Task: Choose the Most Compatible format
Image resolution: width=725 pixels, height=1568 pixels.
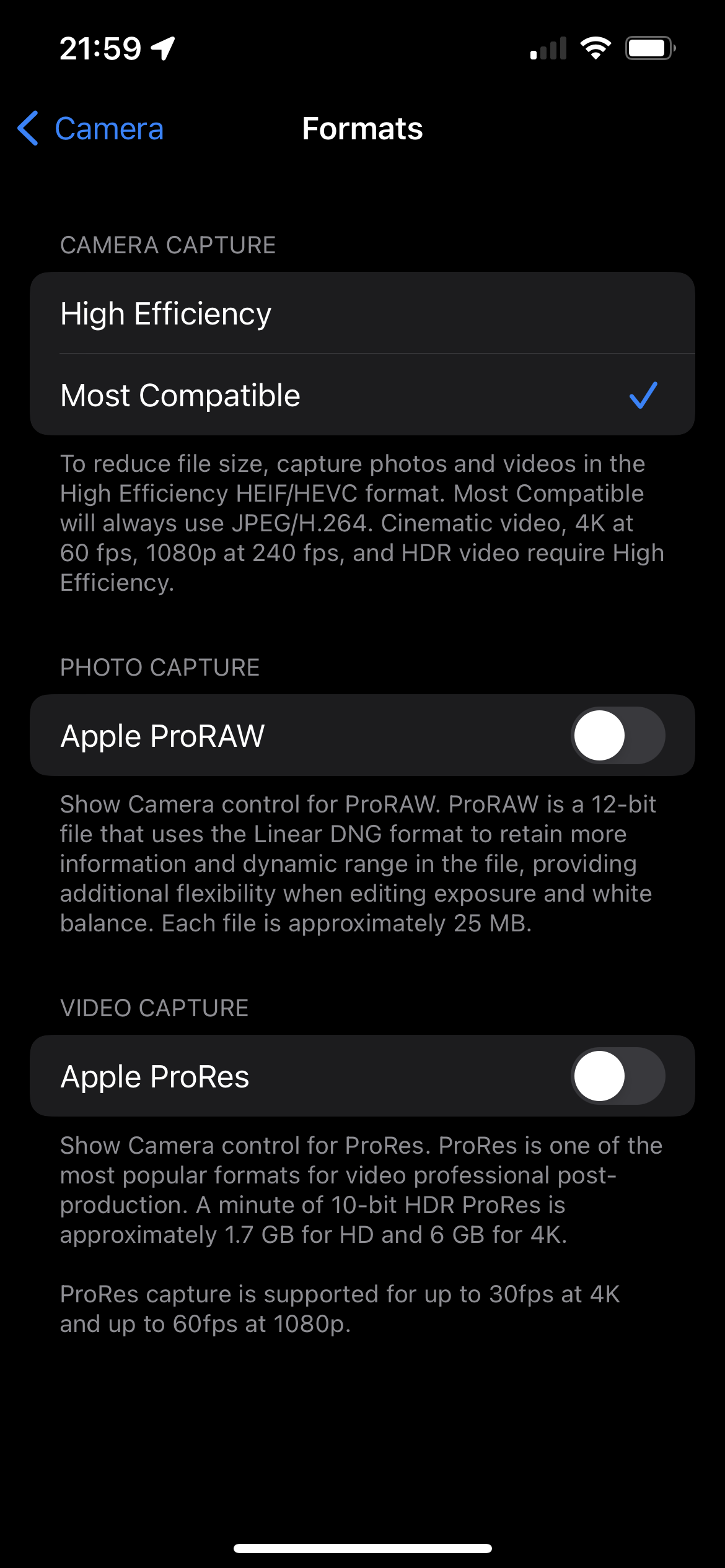Action: coord(362,395)
